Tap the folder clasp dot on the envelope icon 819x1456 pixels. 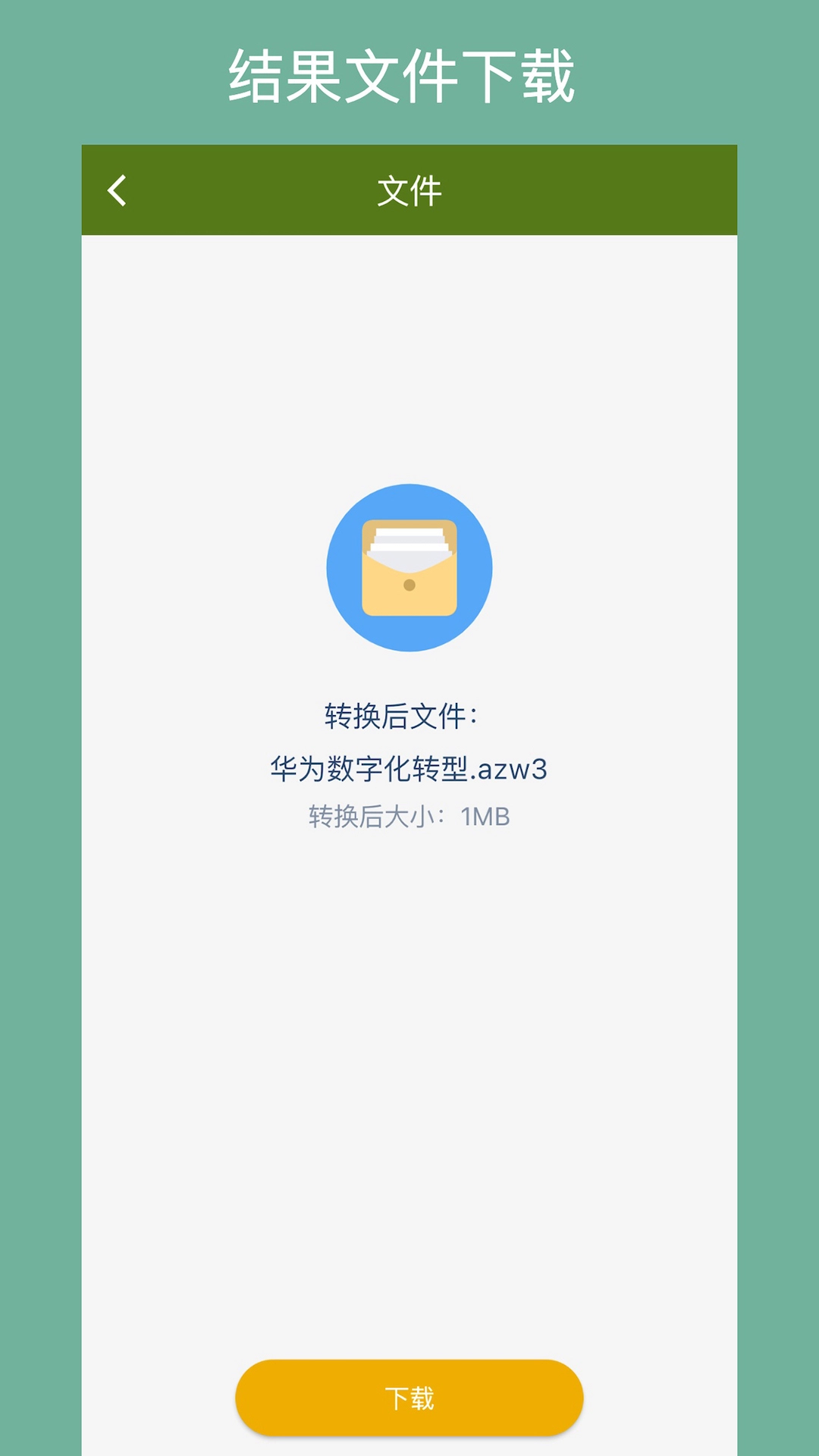(x=409, y=585)
